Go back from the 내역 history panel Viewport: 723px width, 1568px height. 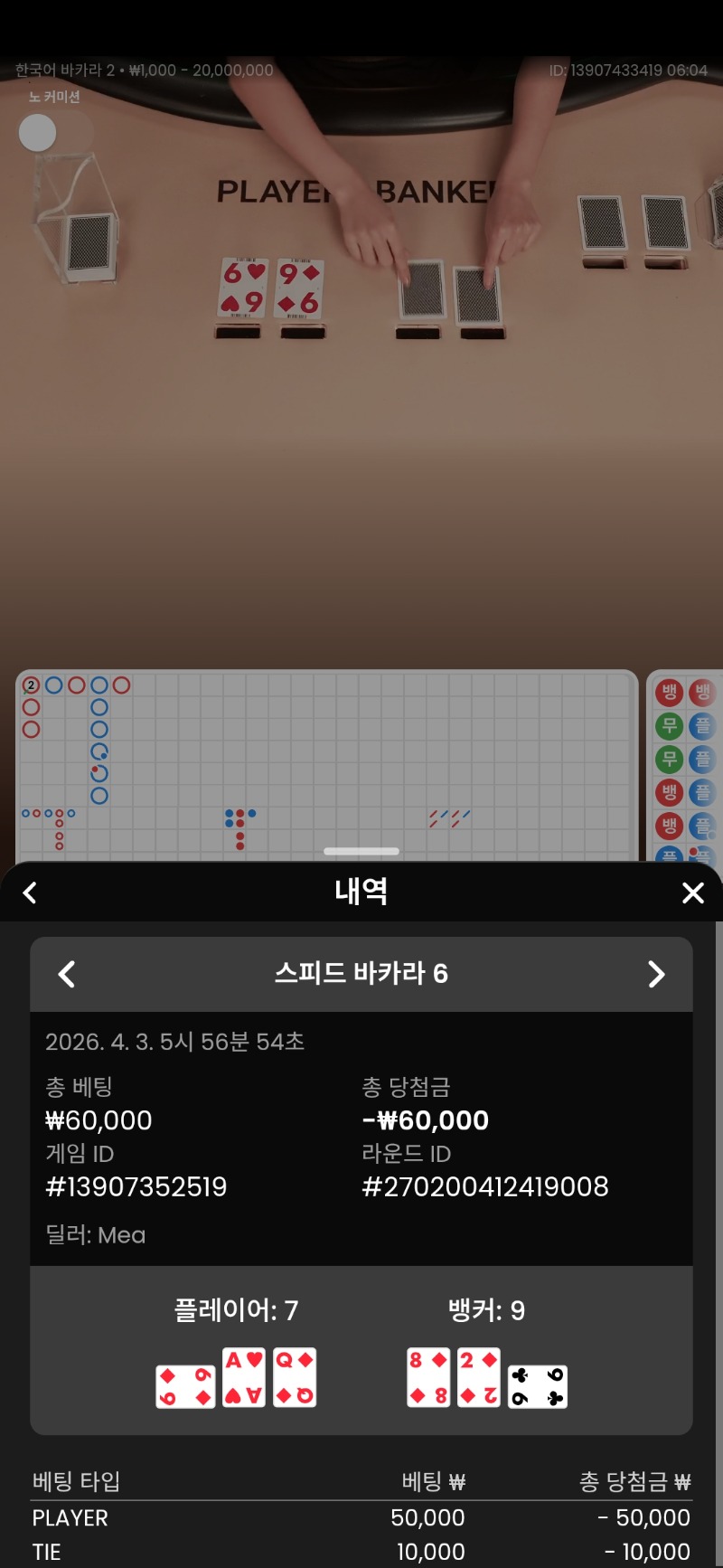pos(30,893)
